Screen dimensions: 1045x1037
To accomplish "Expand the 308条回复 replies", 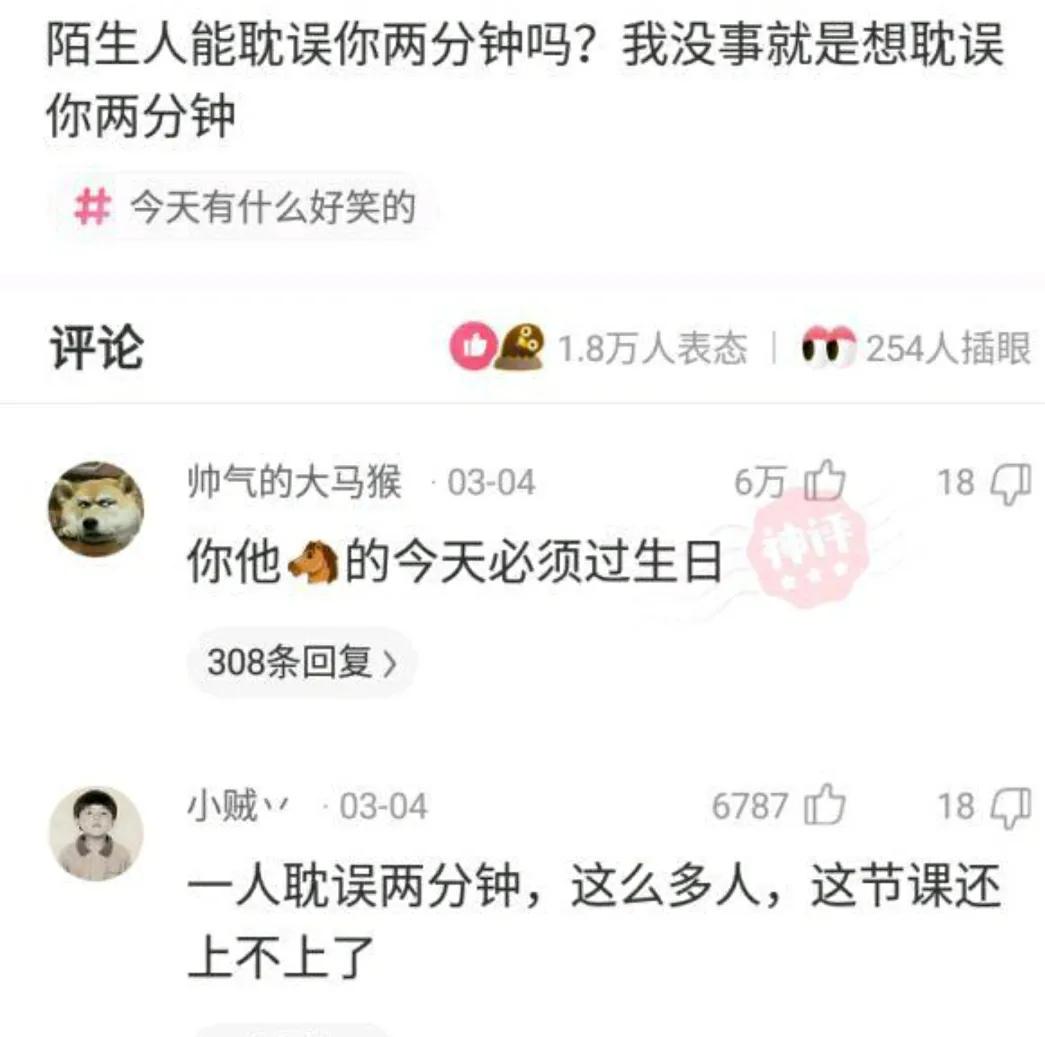I will click(x=301, y=662).
